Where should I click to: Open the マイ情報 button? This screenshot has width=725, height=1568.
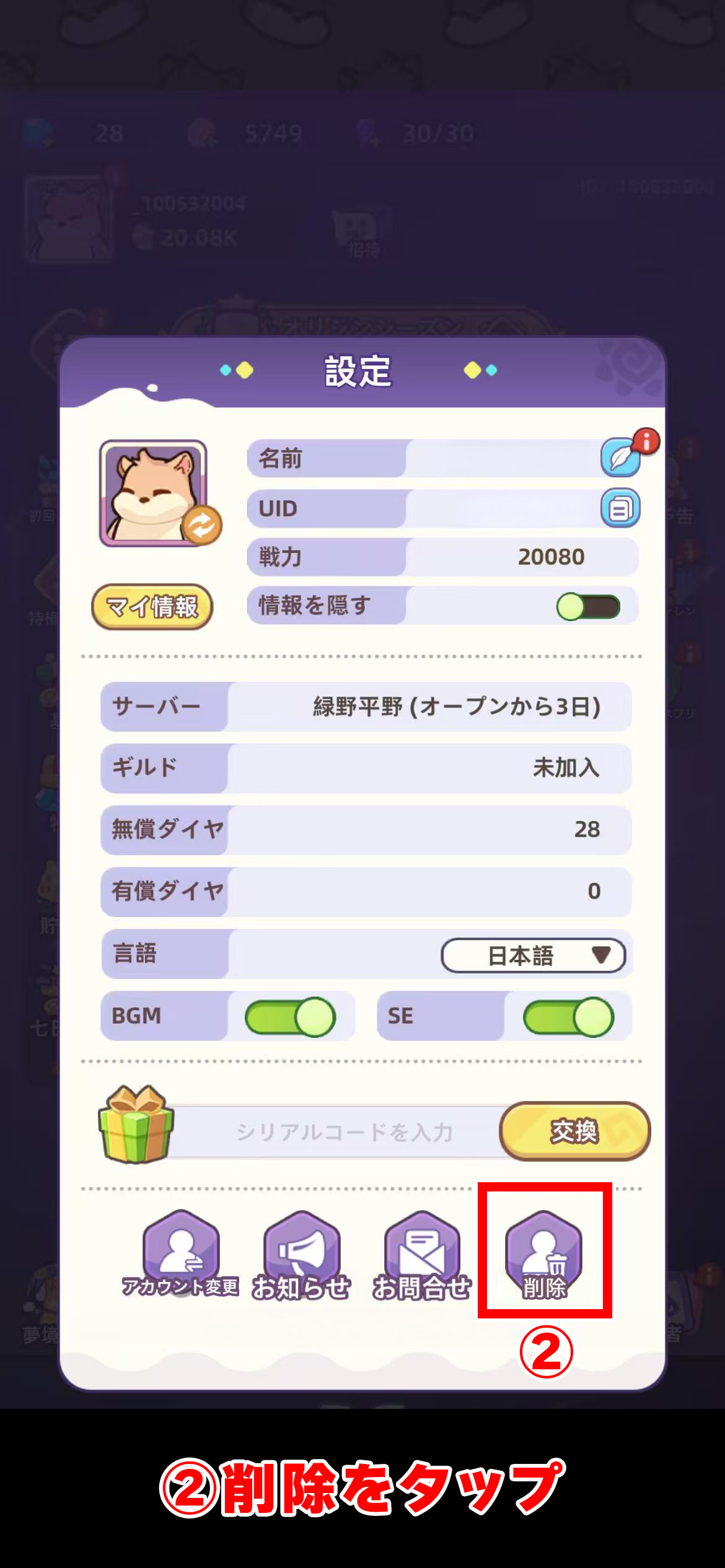(152, 607)
